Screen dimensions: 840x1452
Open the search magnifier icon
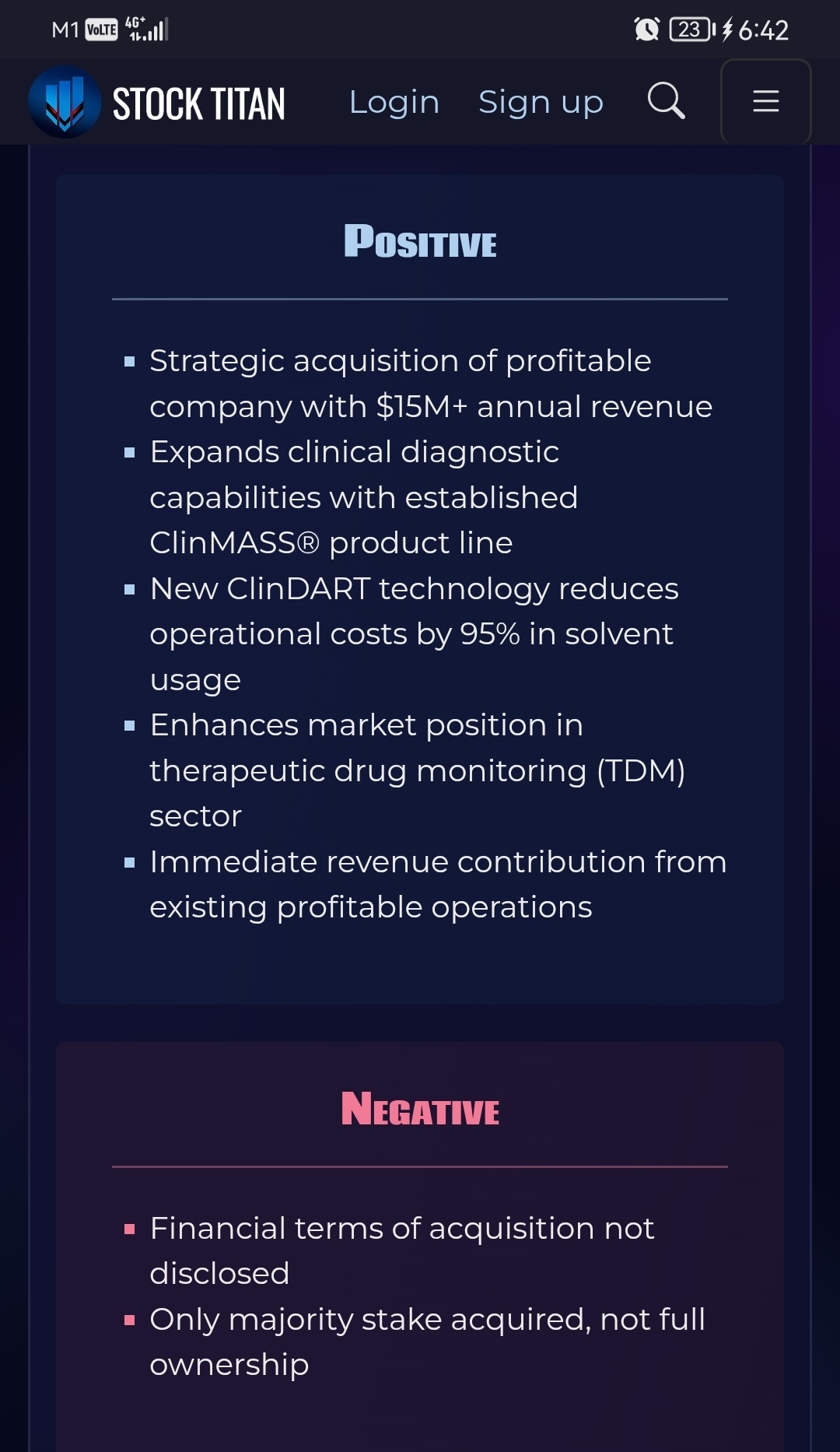667,101
